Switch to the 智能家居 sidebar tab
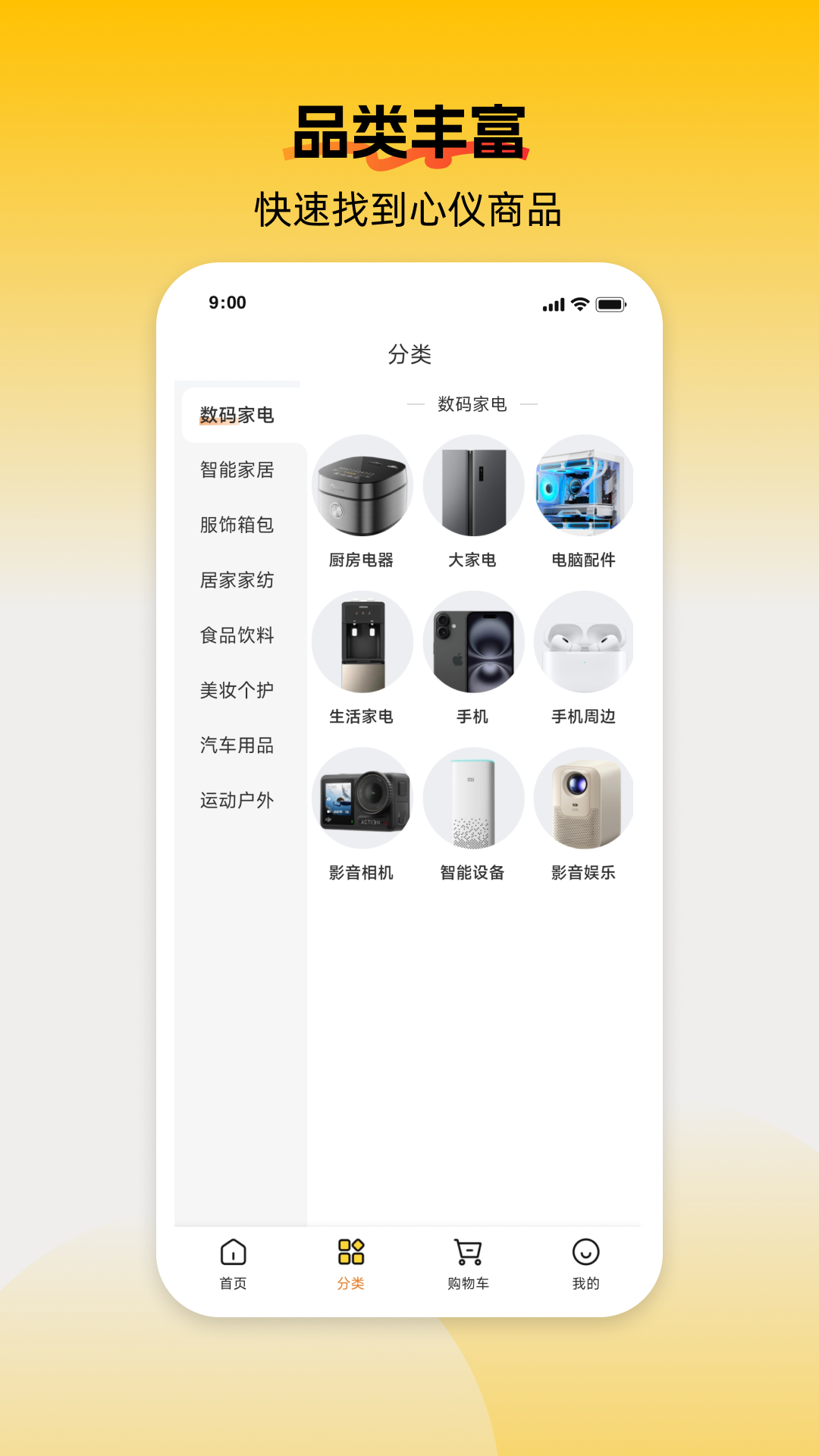Viewport: 819px width, 1456px height. point(238,471)
